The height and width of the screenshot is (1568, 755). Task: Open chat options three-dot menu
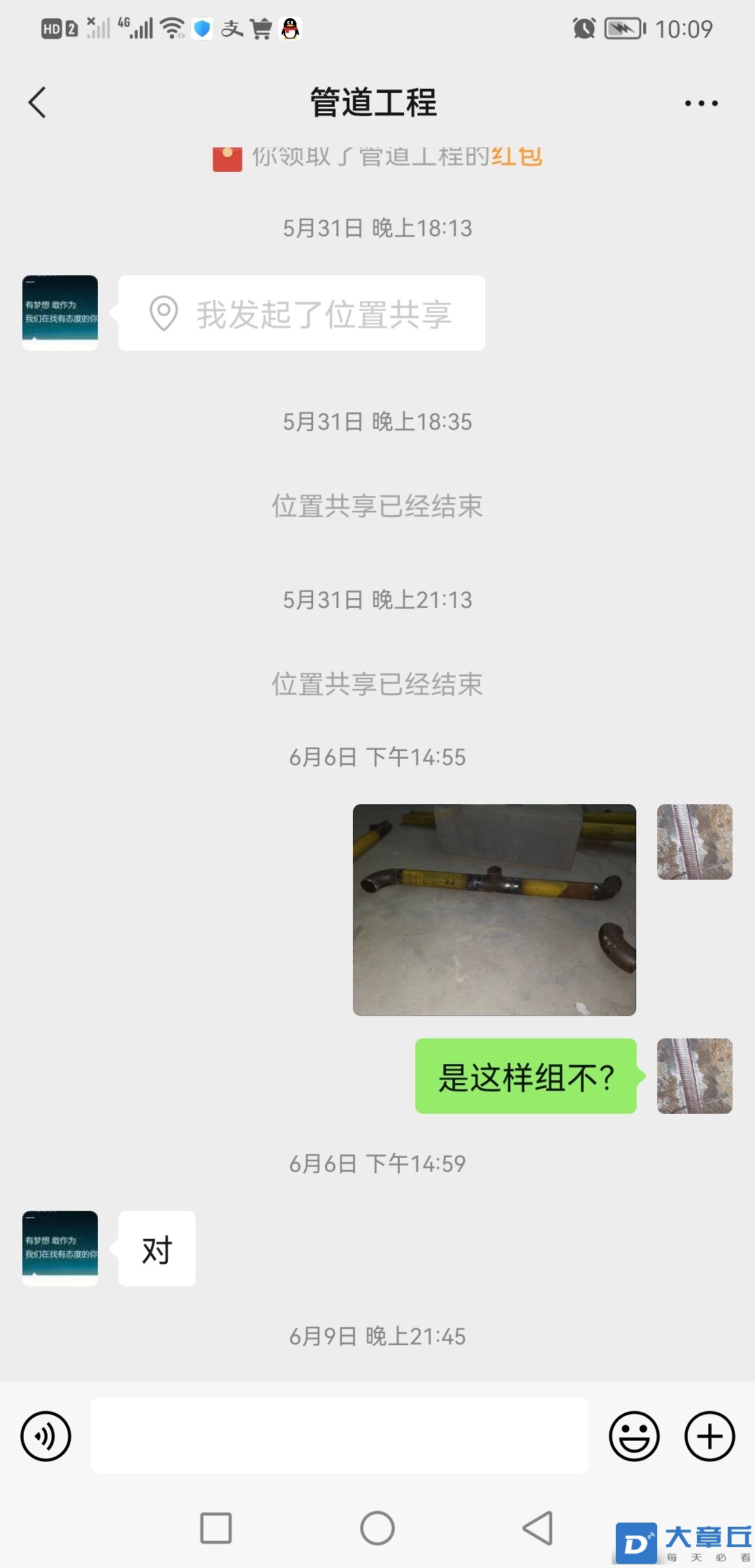(x=700, y=103)
